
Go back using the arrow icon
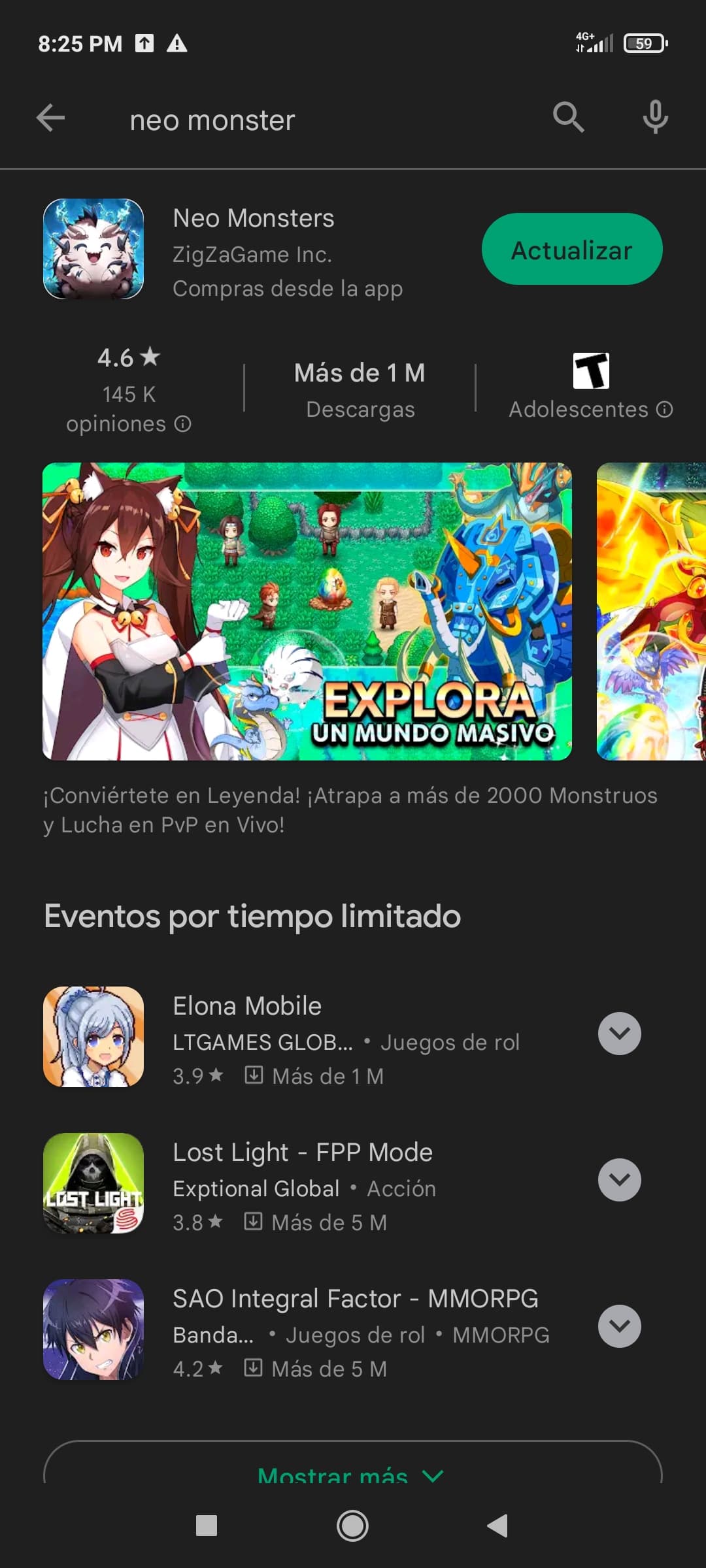51,119
